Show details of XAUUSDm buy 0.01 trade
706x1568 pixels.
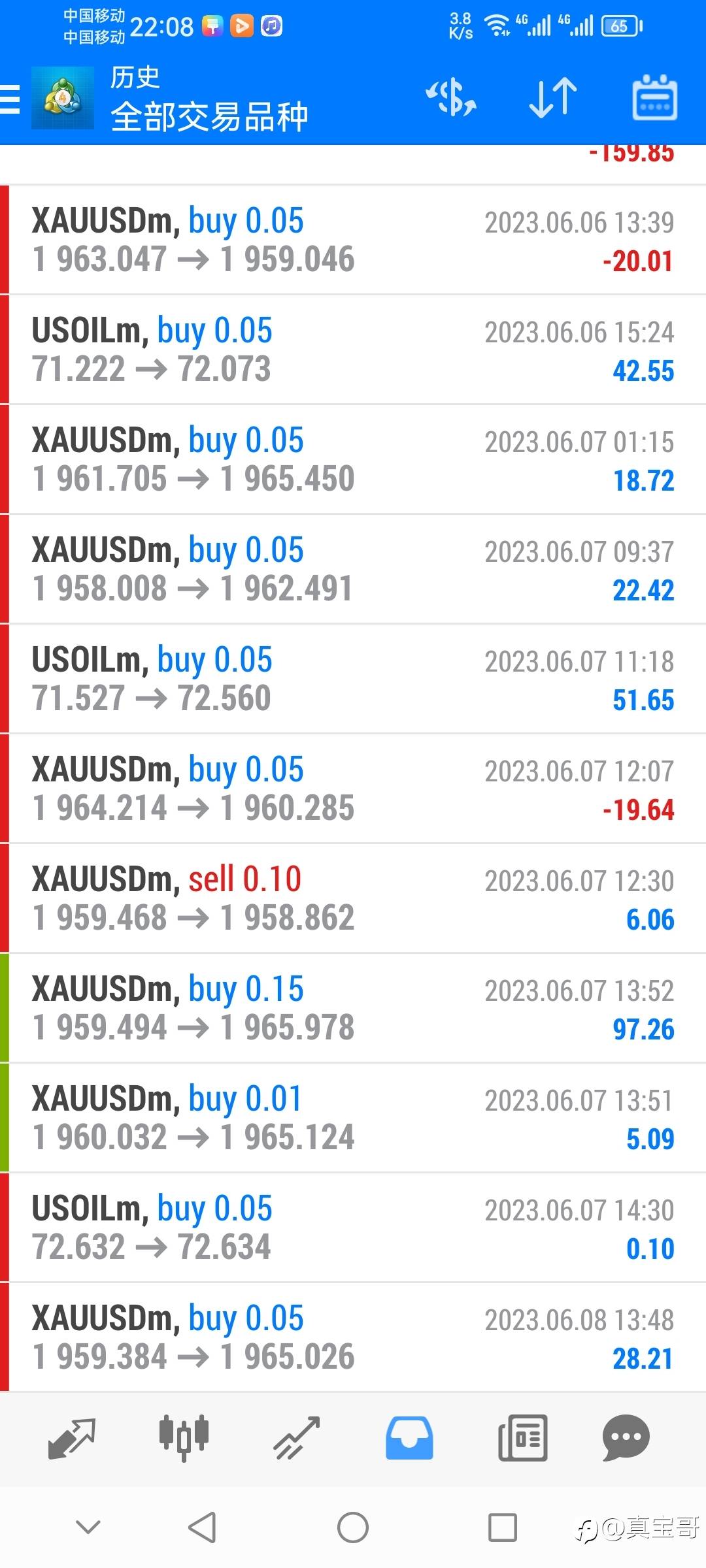(353, 1119)
